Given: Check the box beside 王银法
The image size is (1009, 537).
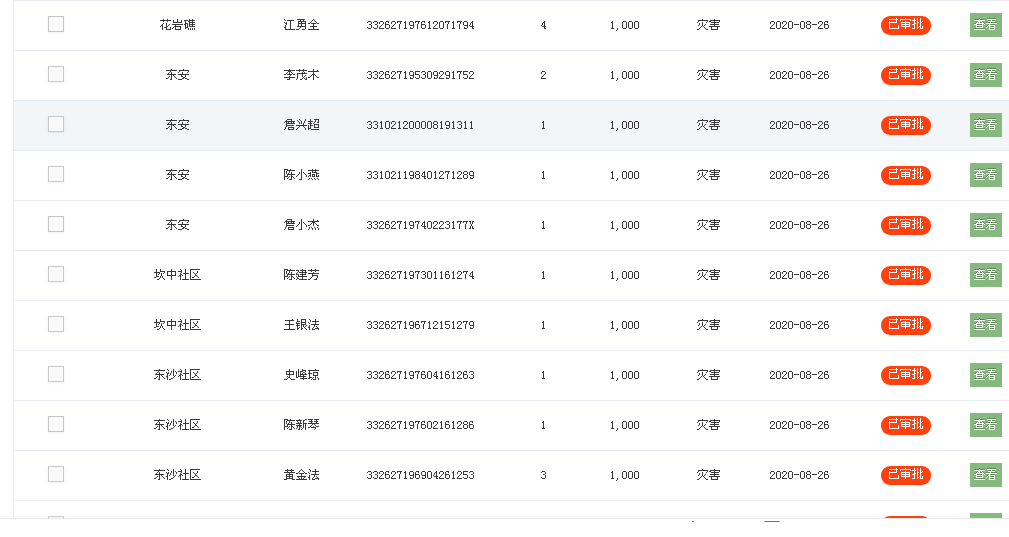Looking at the screenshot, I should (56, 324).
